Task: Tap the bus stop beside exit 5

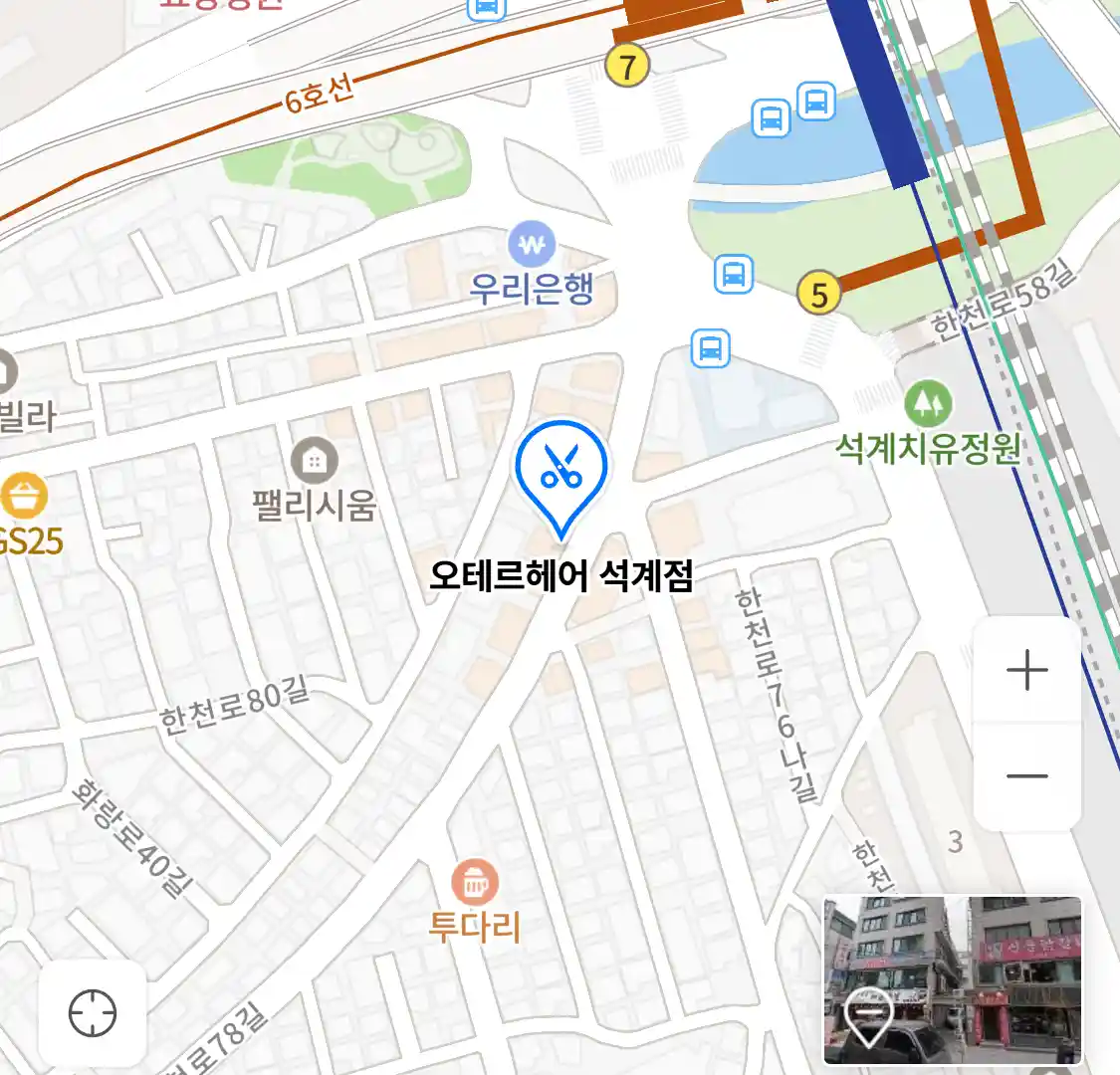Action: [x=734, y=274]
